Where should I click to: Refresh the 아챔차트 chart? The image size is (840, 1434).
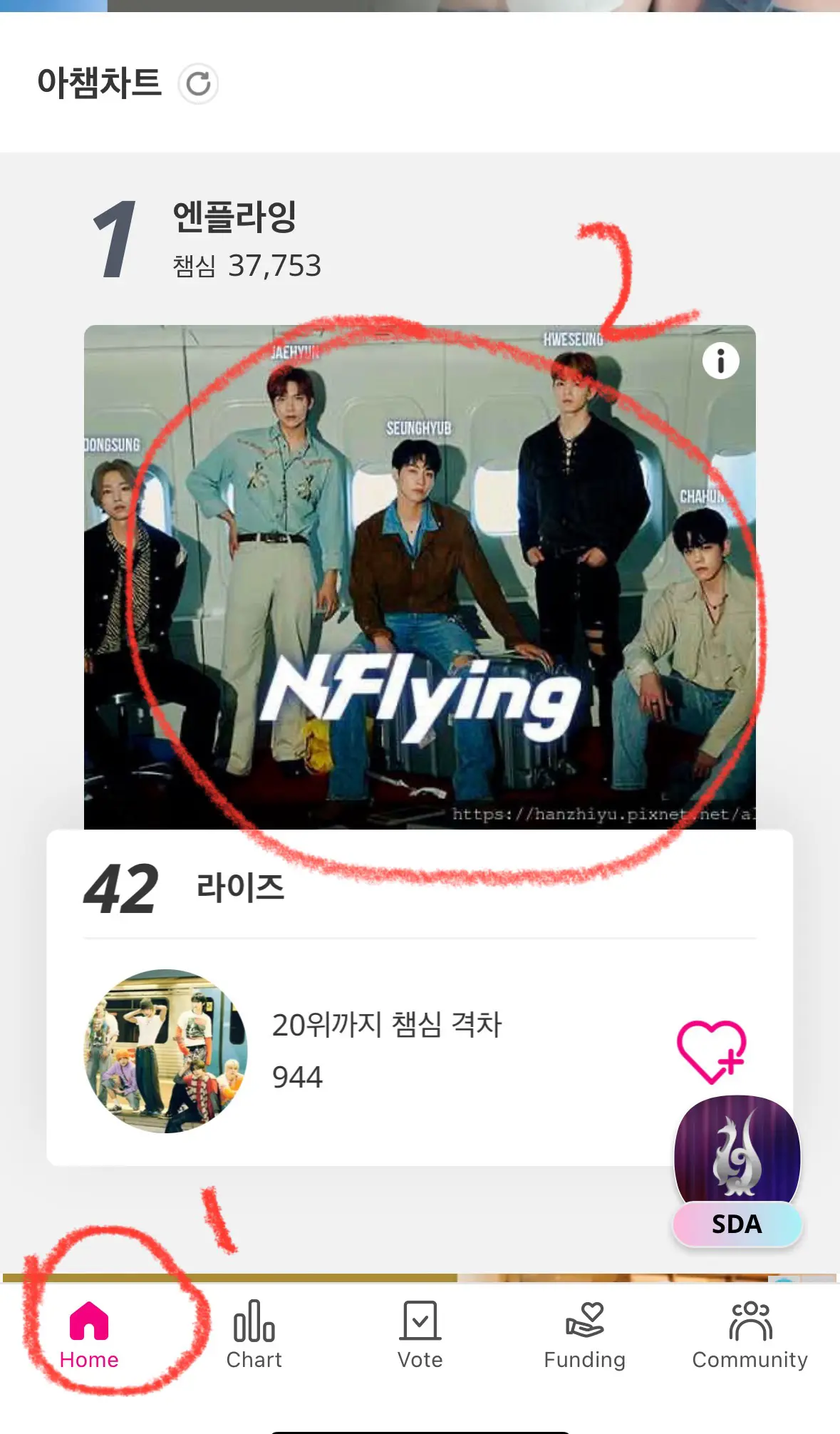pos(198,84)
